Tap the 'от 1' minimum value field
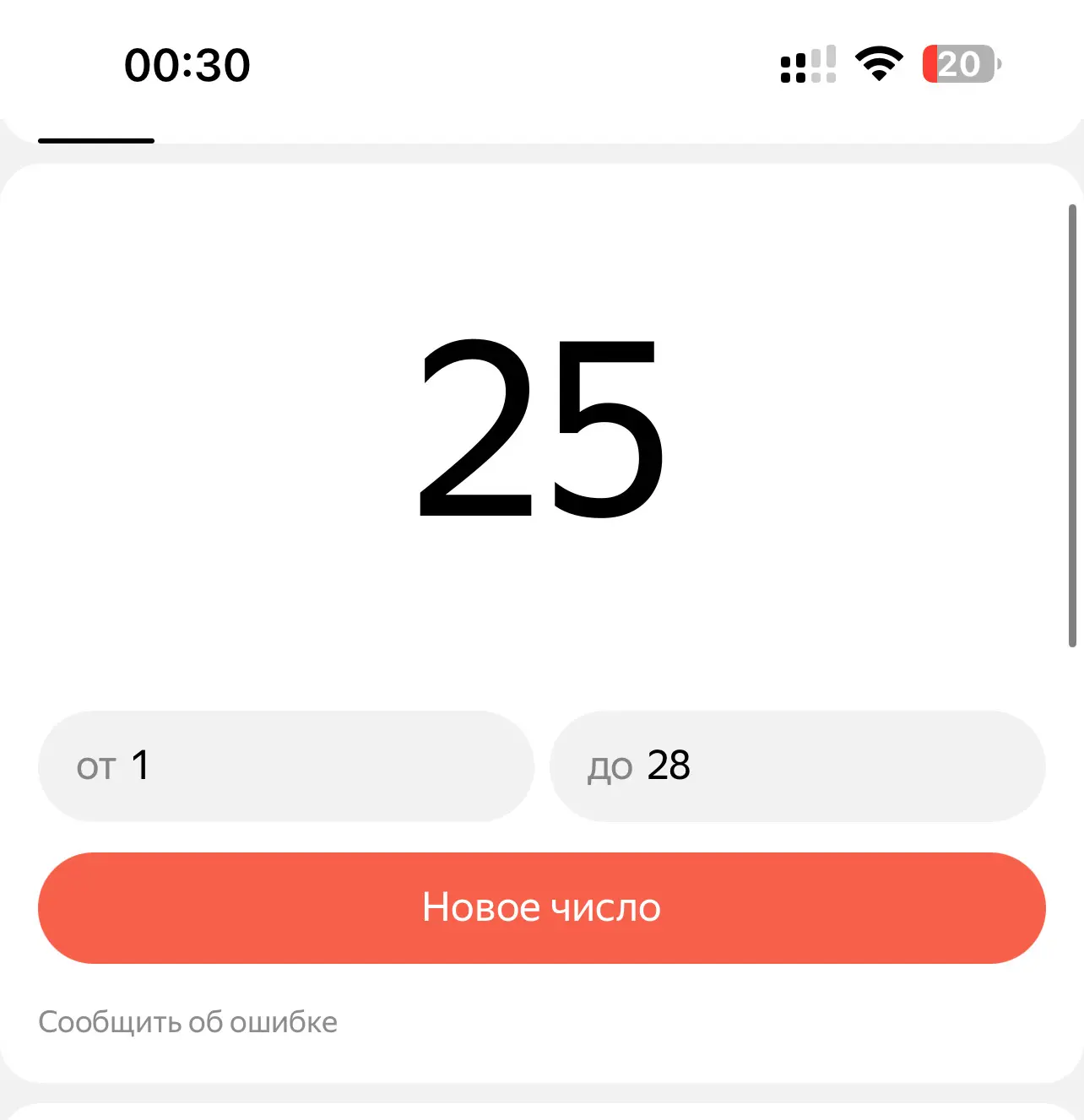This screenshot has width=1084, height=1120. [285, 766]
